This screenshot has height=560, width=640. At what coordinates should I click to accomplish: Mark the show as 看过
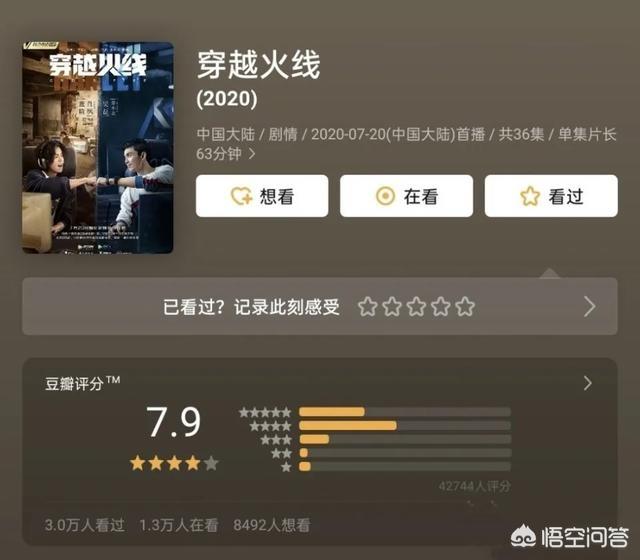(x=551, y=196)
